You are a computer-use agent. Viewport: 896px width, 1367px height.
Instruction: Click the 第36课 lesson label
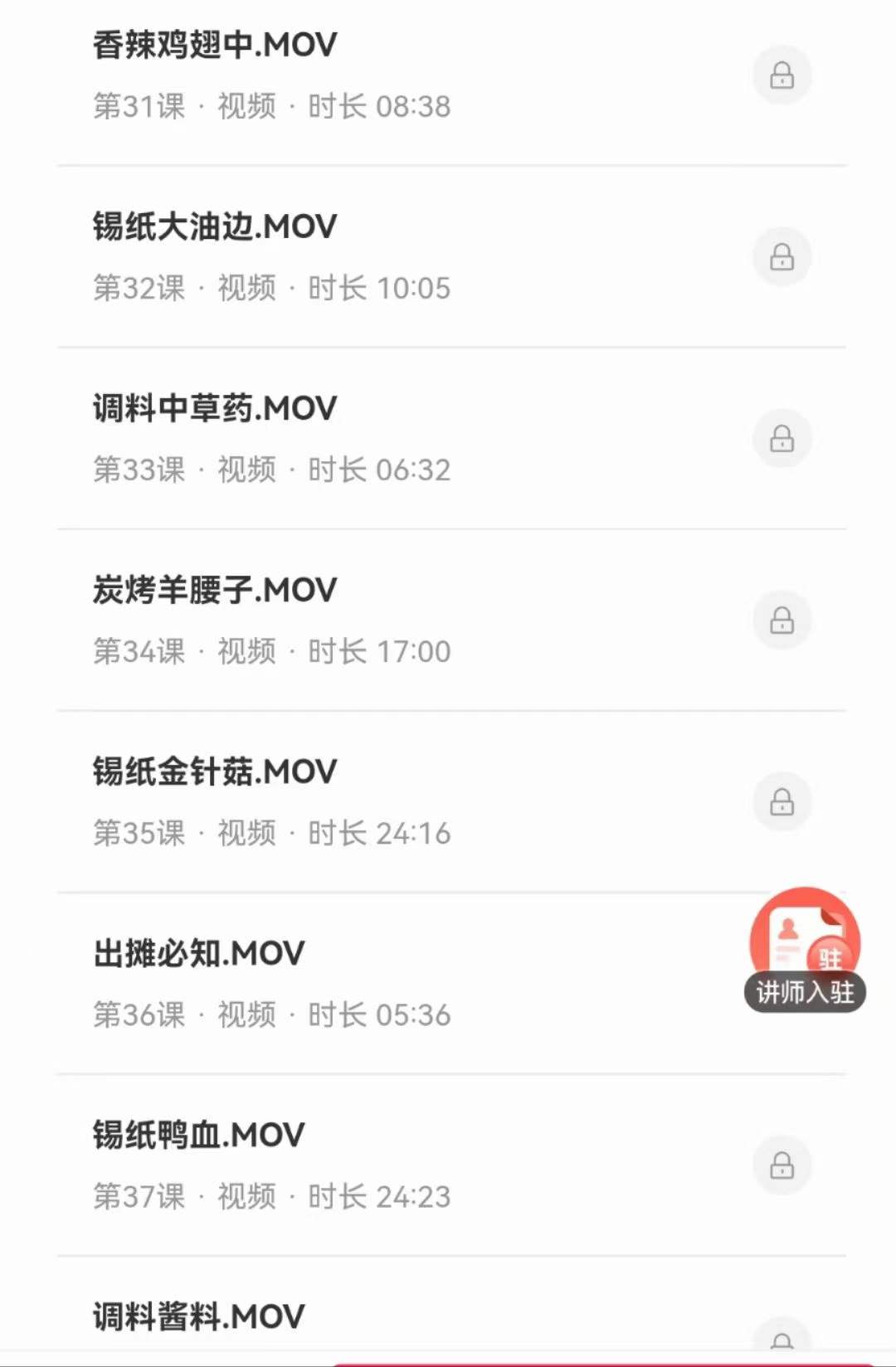(x=139, y=1014)
